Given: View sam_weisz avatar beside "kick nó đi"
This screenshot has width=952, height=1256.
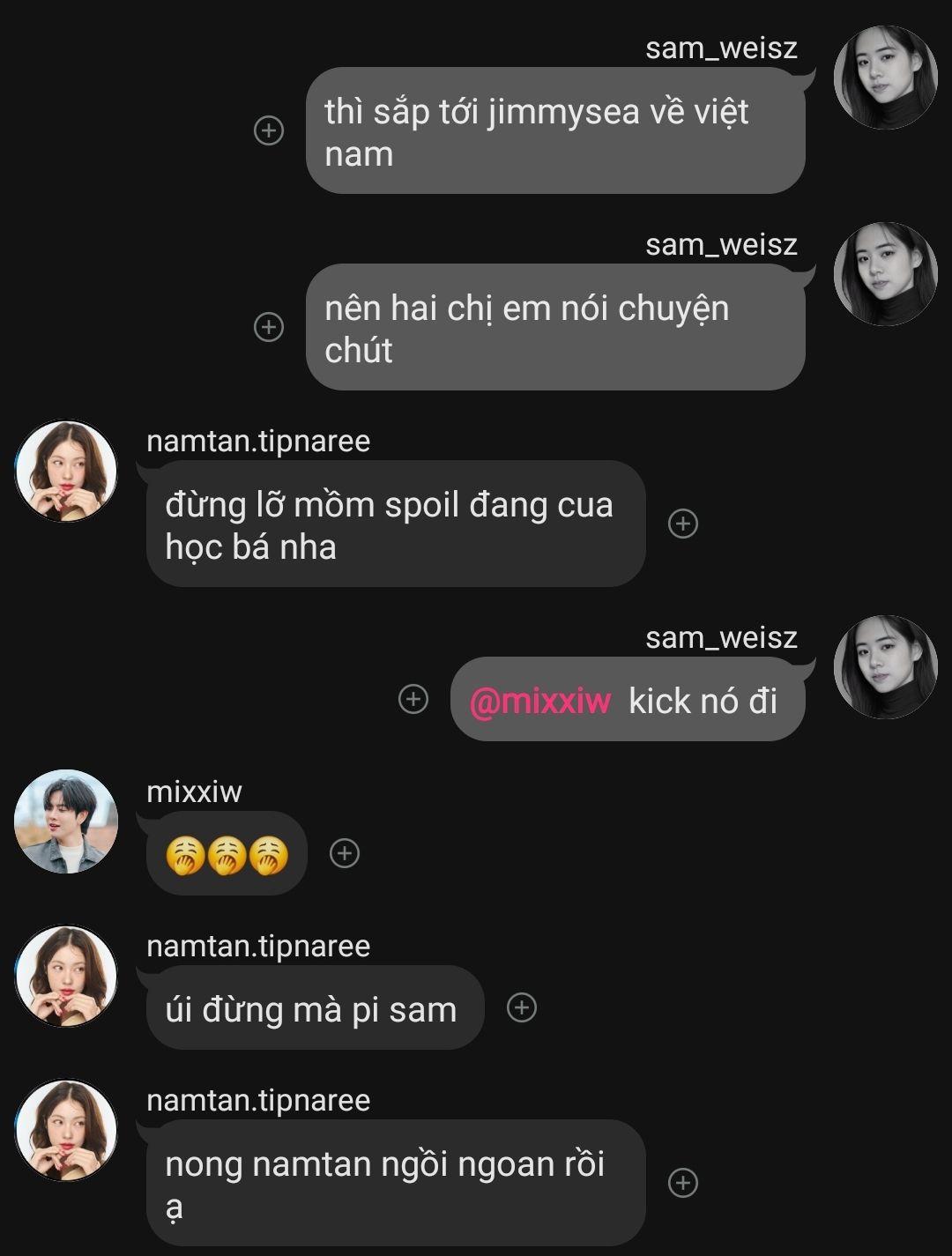Looking at the screenshot, I should (x=885, y=667).
